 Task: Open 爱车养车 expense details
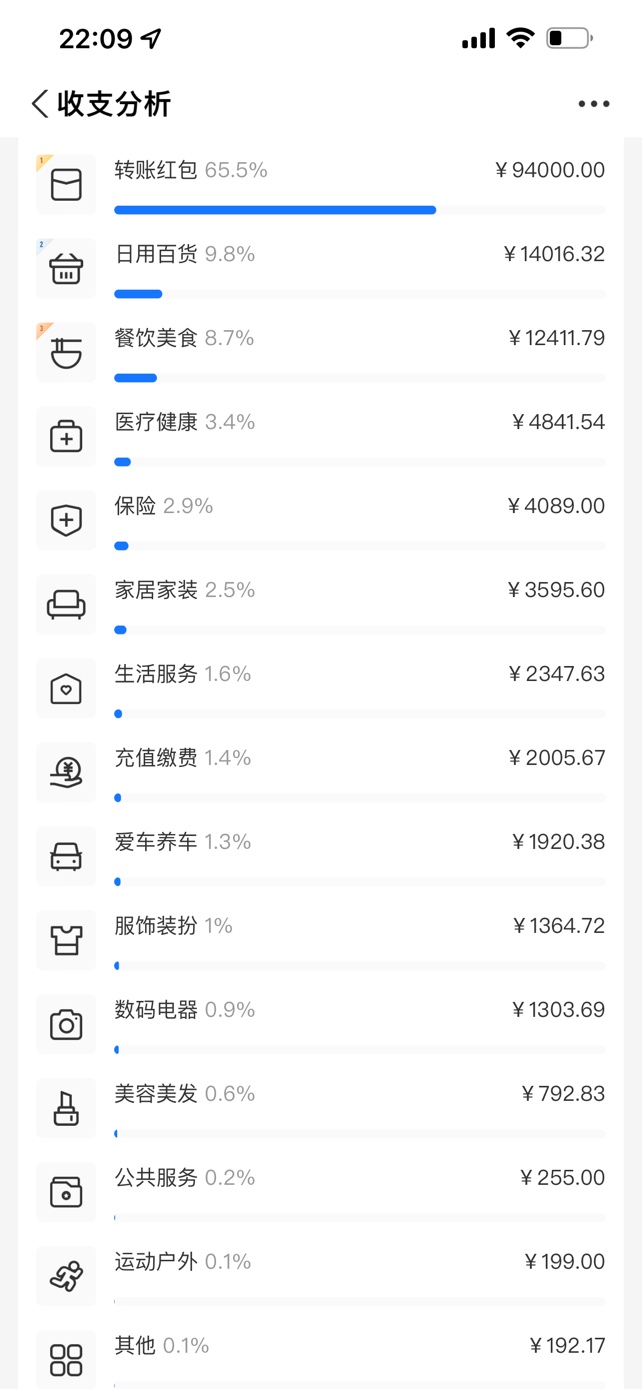coord(321,856)
